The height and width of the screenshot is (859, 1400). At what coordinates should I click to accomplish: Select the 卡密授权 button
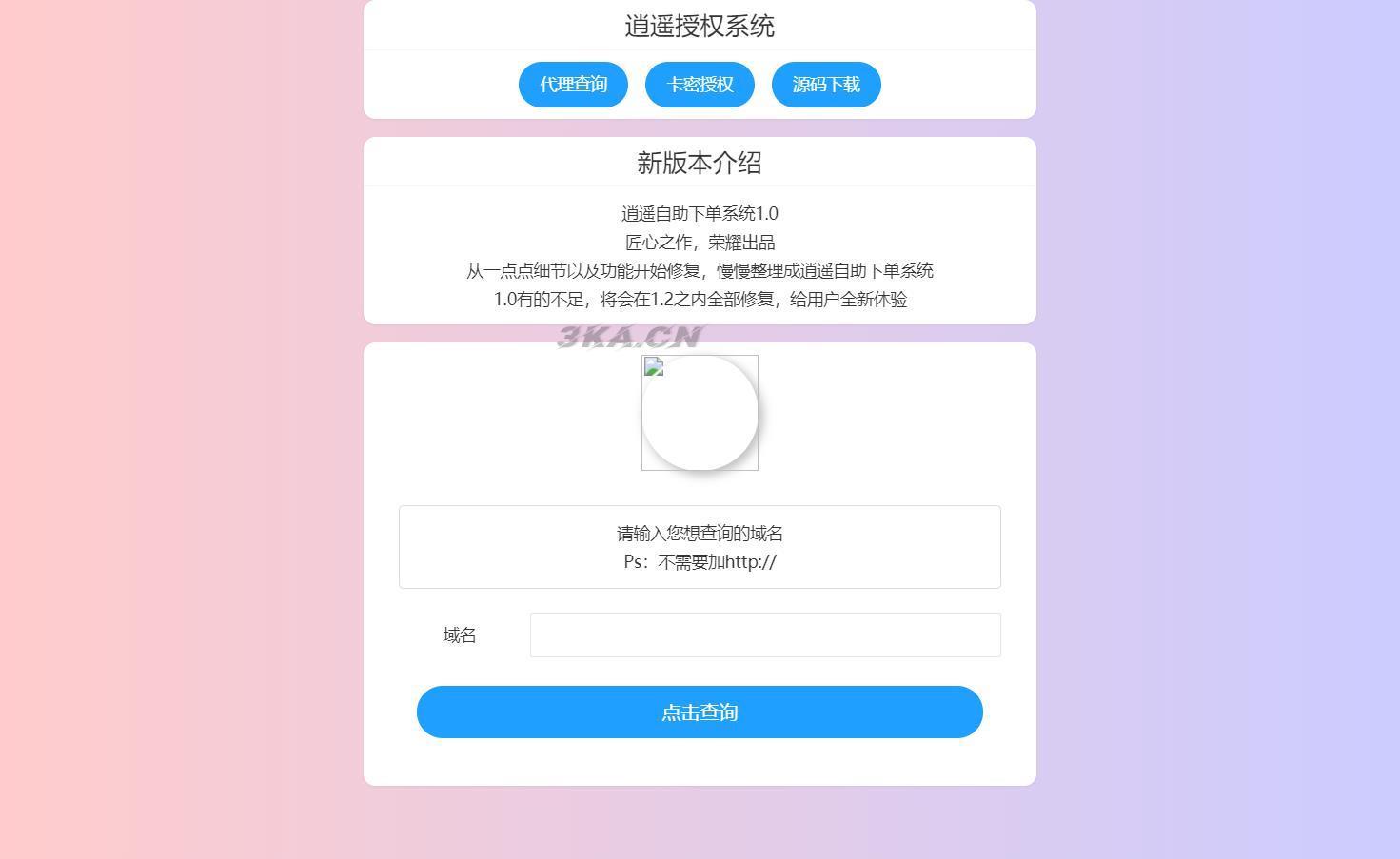[700, 85]
